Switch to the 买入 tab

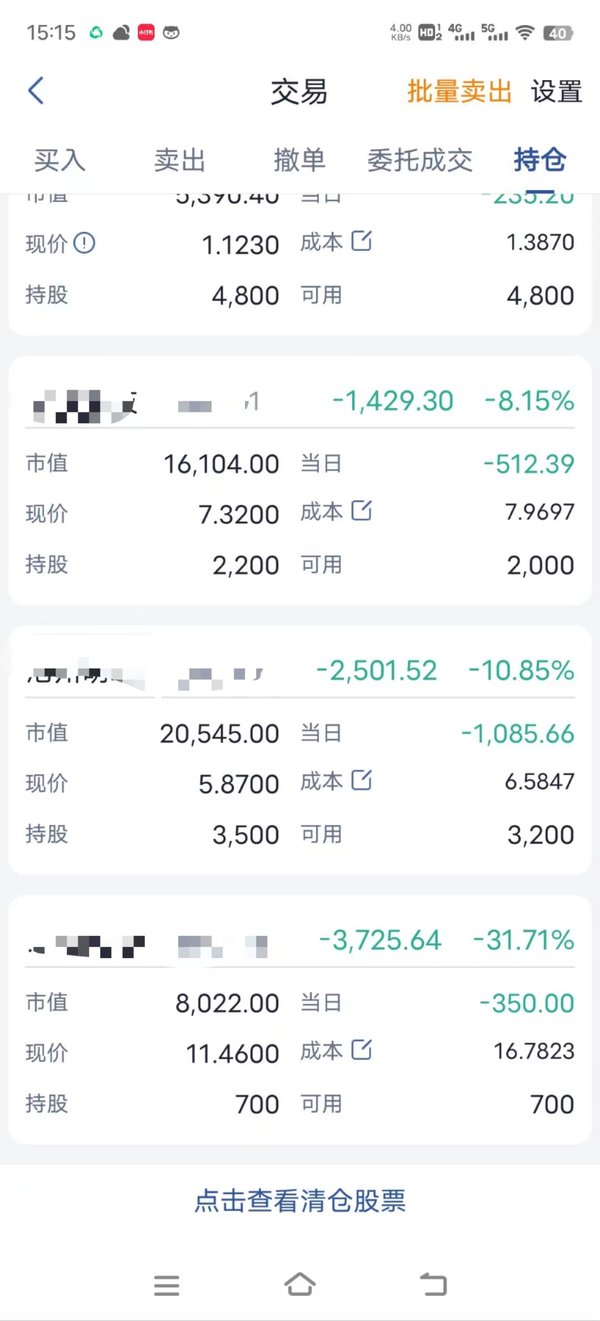60,159
